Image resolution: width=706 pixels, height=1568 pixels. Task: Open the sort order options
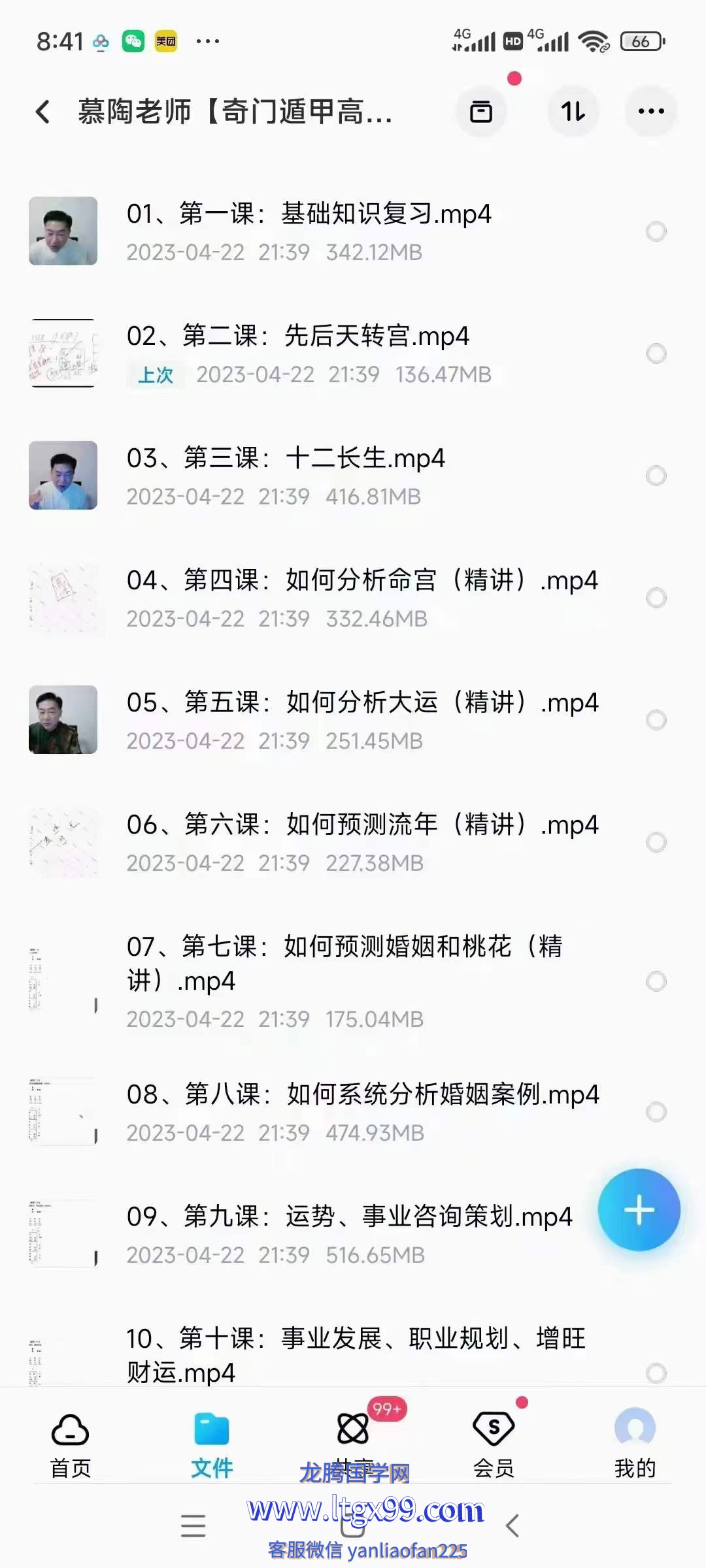tap(573, 112)
